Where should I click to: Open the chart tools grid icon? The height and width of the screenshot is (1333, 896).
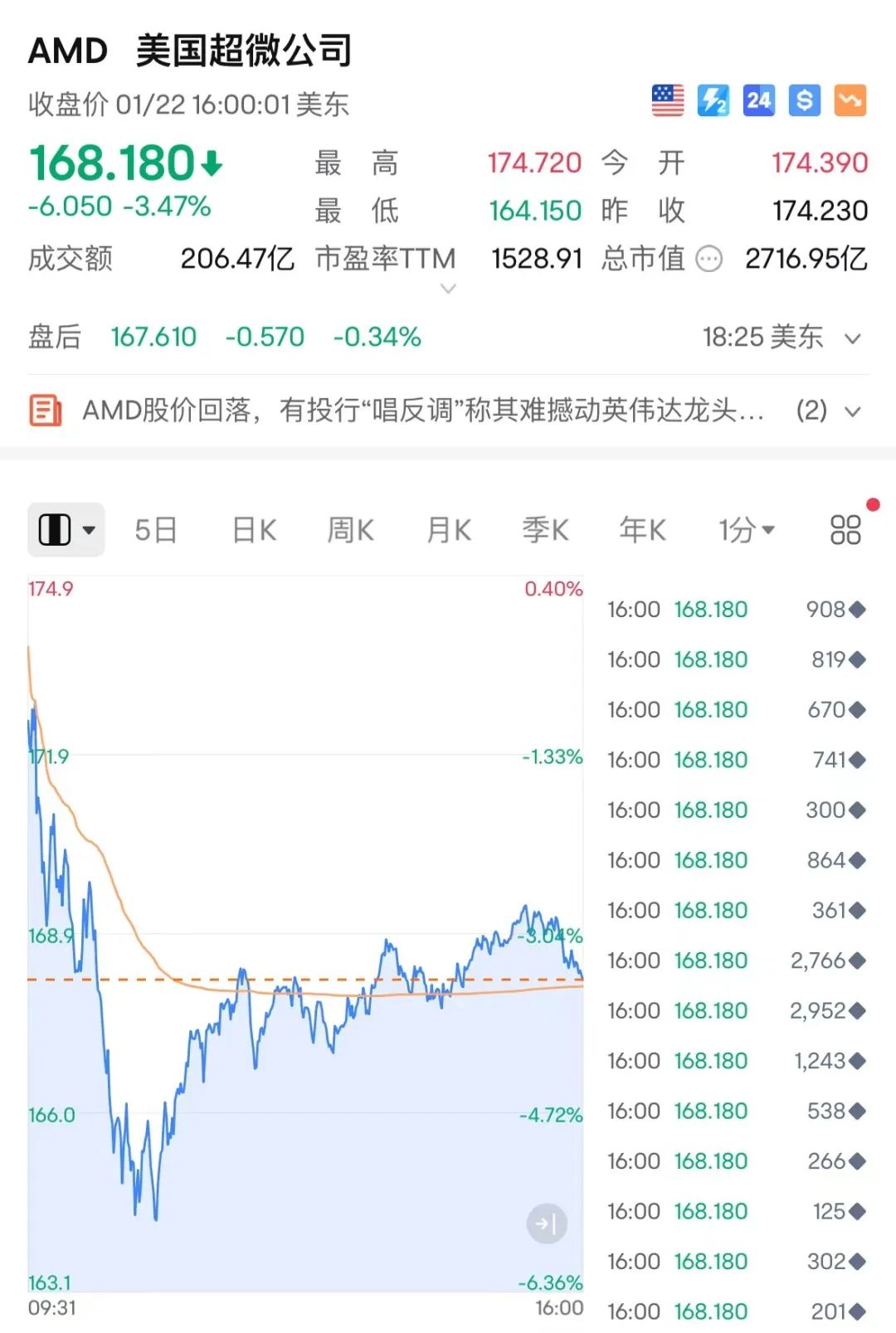coord(845,529)
